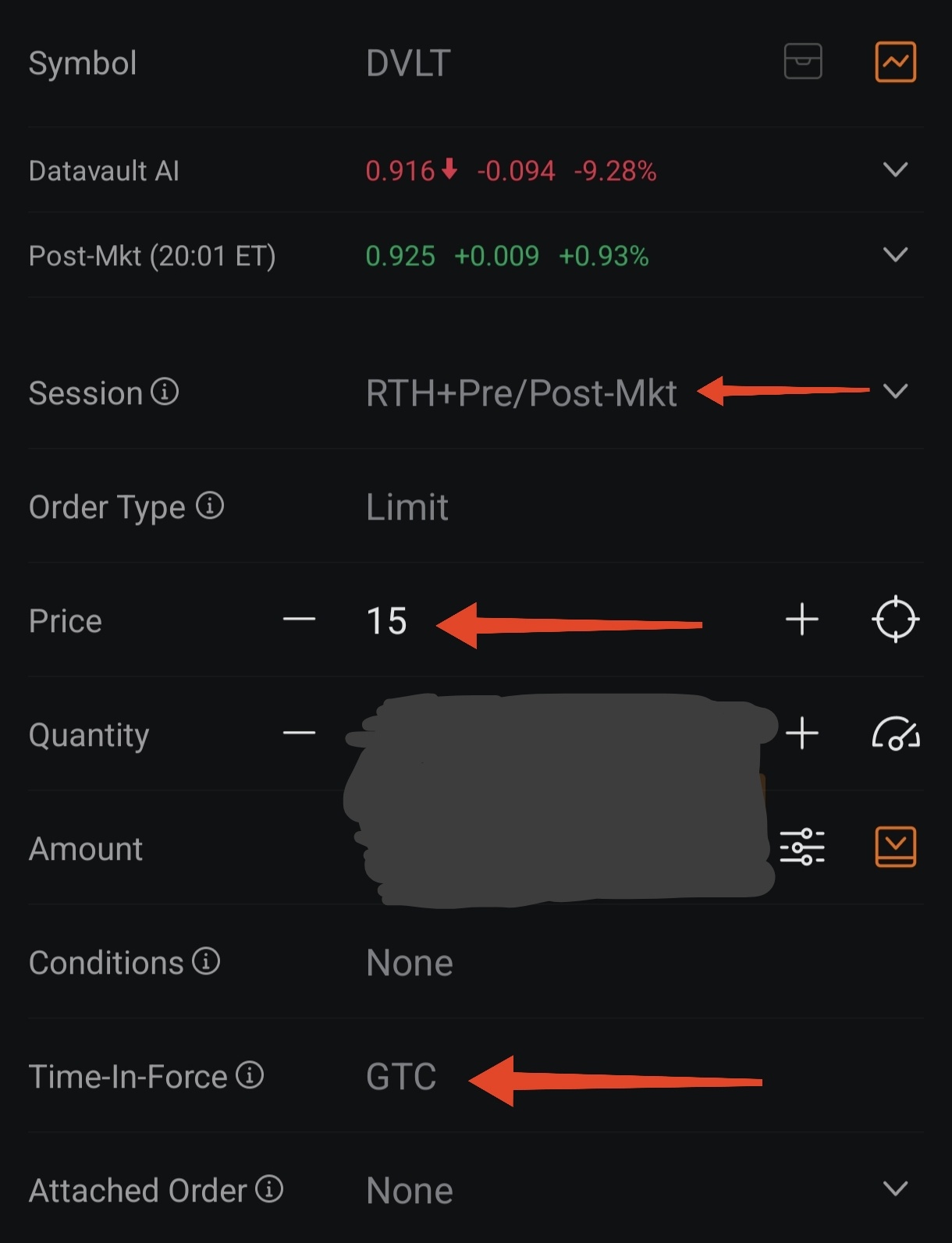The height and width of the screenshot is (1243, 952).
Task: Show info about Session
Action: tap(165, 392)
